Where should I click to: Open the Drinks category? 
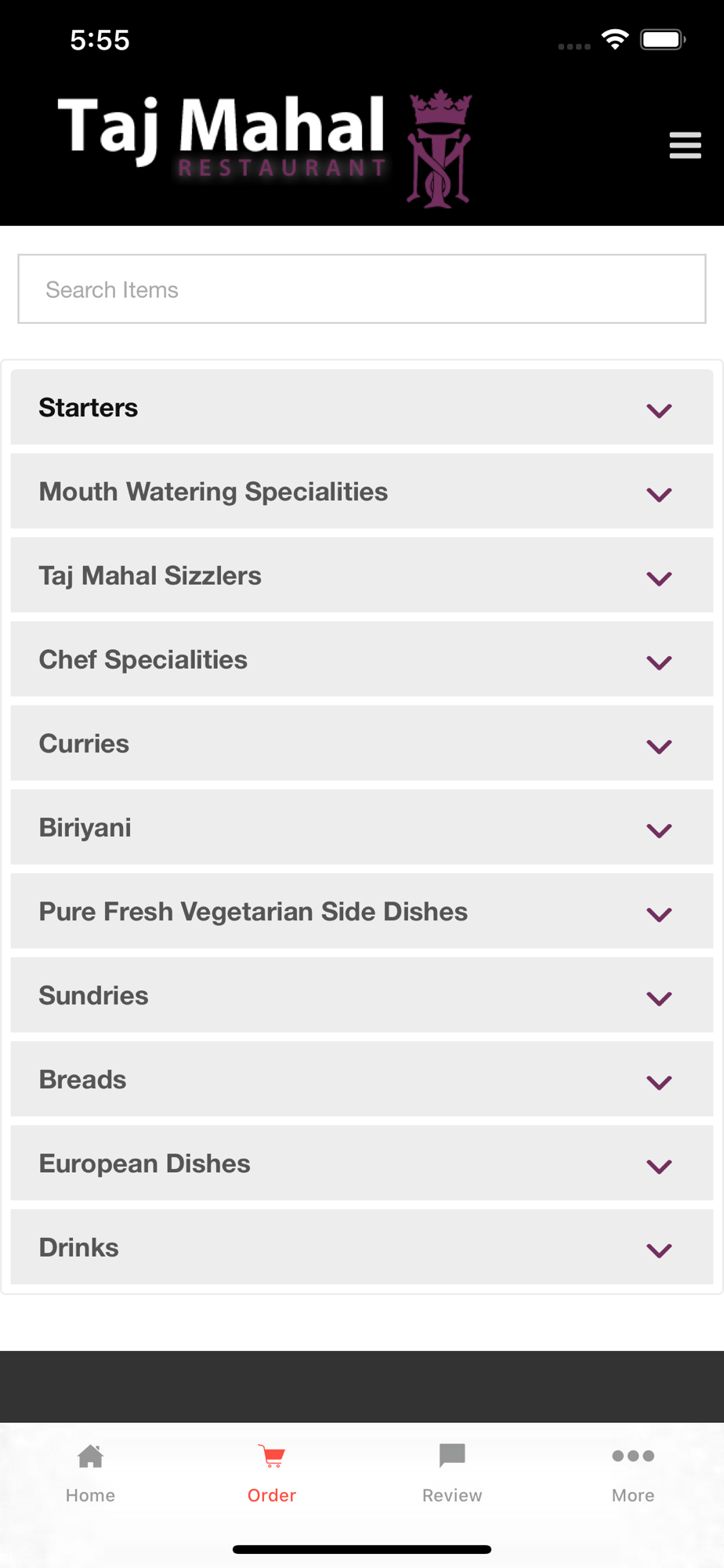[x=362, y=1247]
